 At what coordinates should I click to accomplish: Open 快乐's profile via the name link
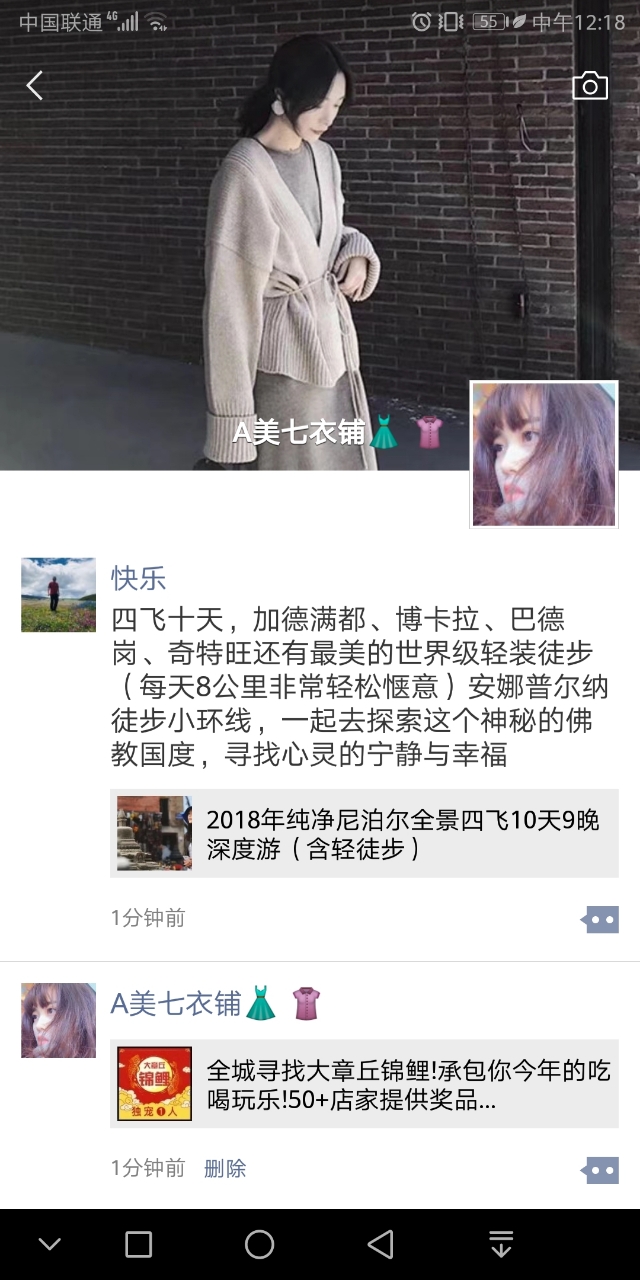tap(138, 578)
